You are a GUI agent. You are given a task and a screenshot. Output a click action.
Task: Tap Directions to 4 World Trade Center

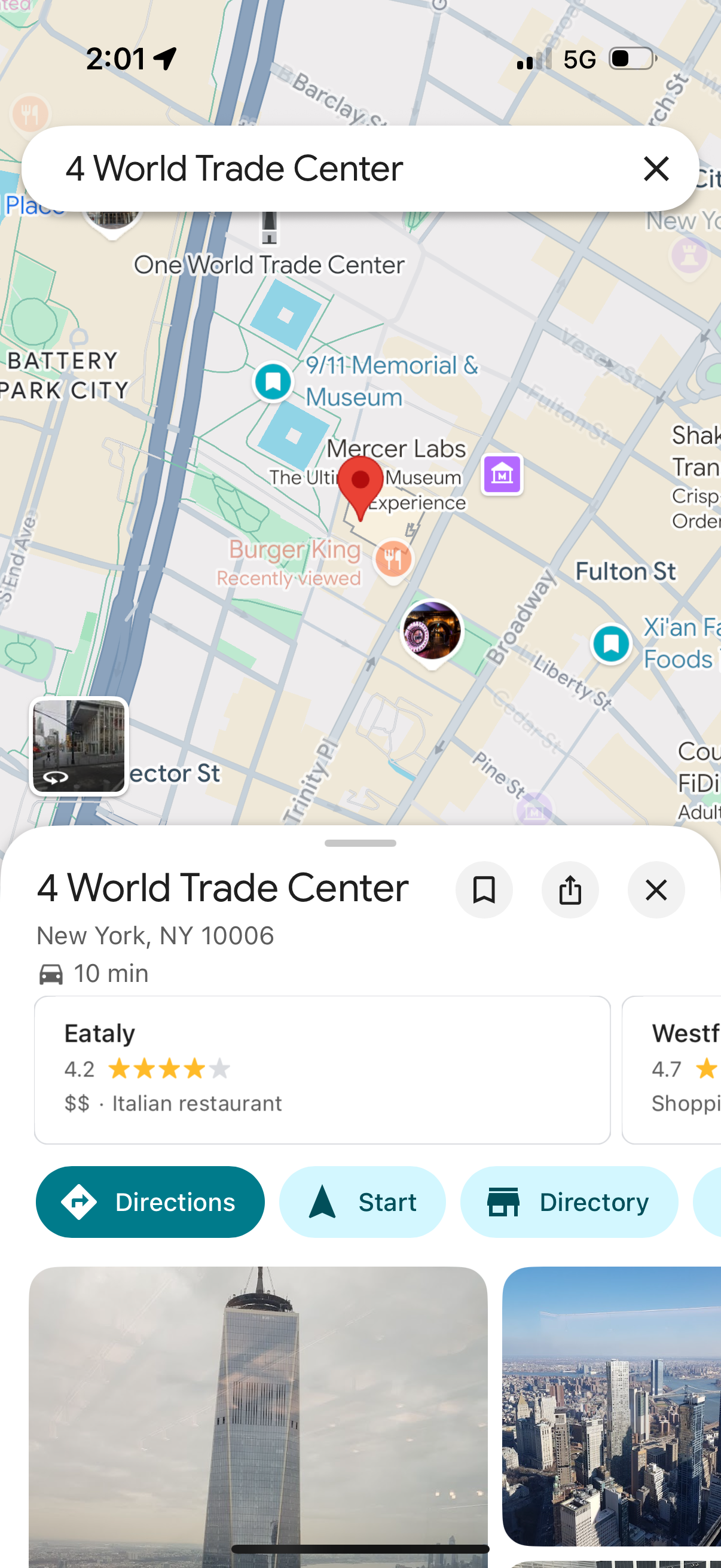coord(149,1201)
